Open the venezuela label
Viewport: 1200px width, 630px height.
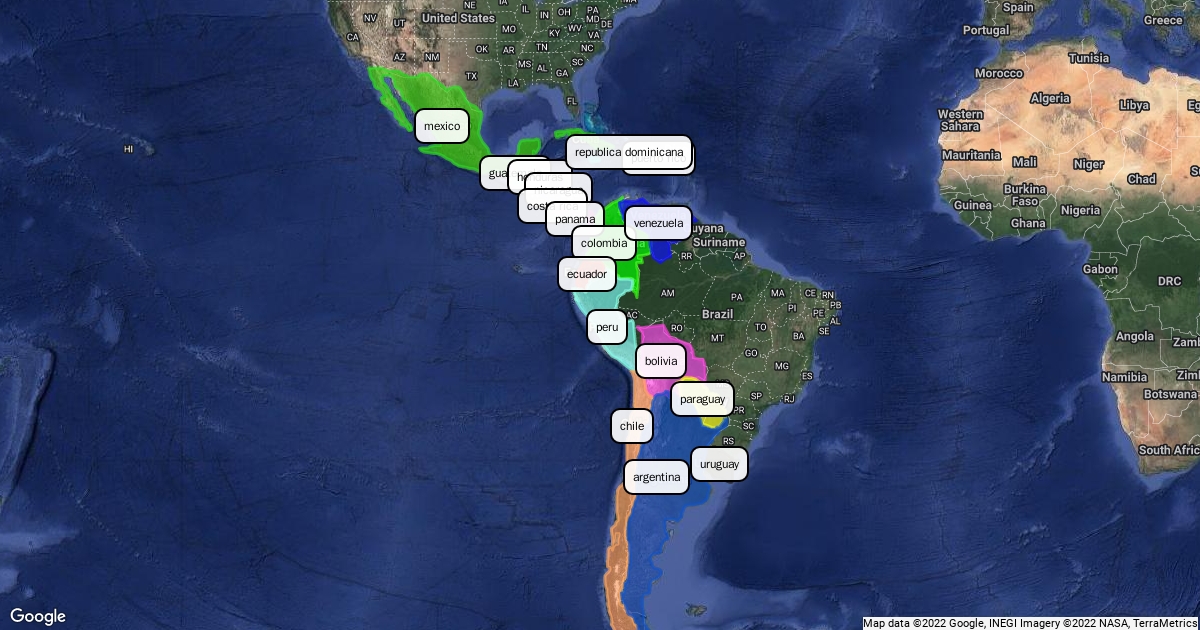(658, 223)
